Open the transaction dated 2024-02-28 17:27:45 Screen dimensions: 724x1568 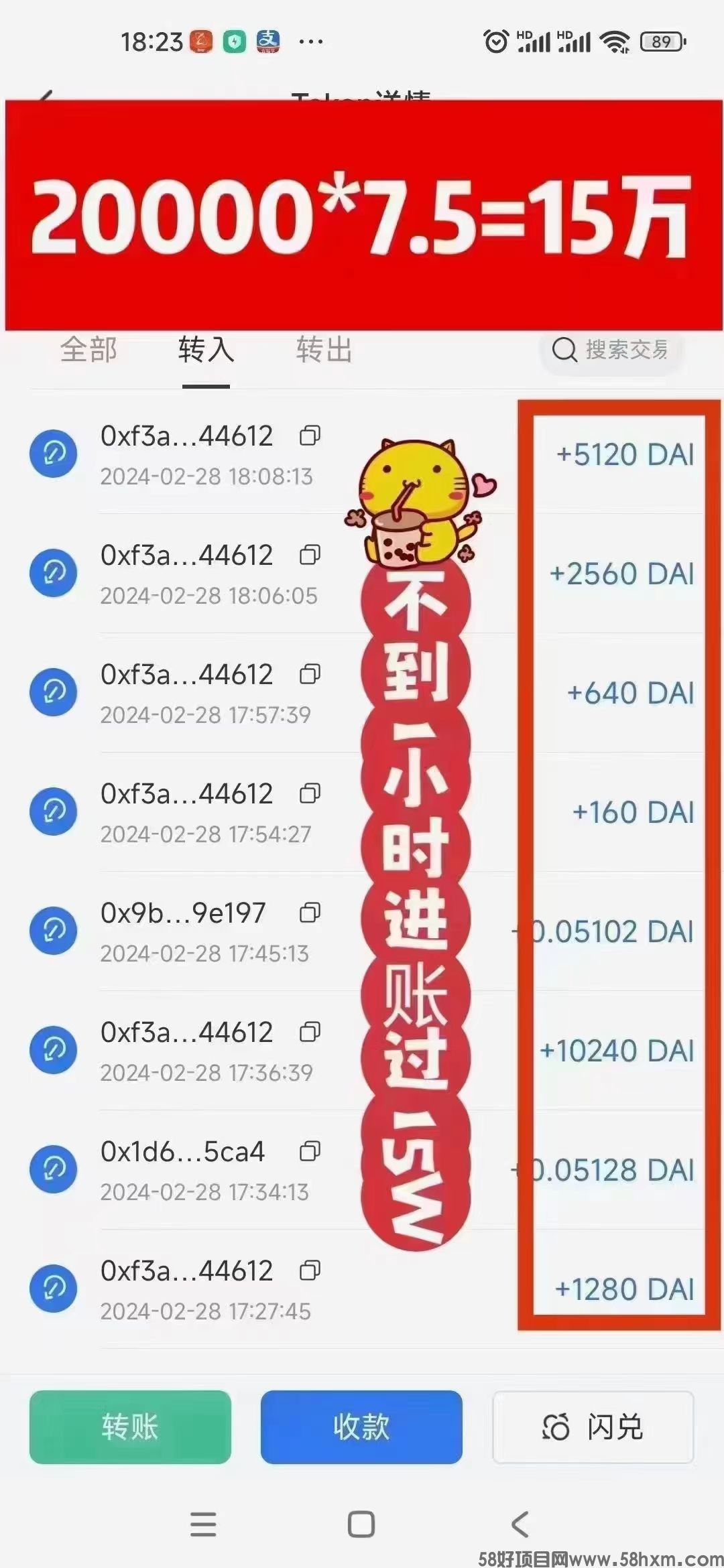[201, 1289]
